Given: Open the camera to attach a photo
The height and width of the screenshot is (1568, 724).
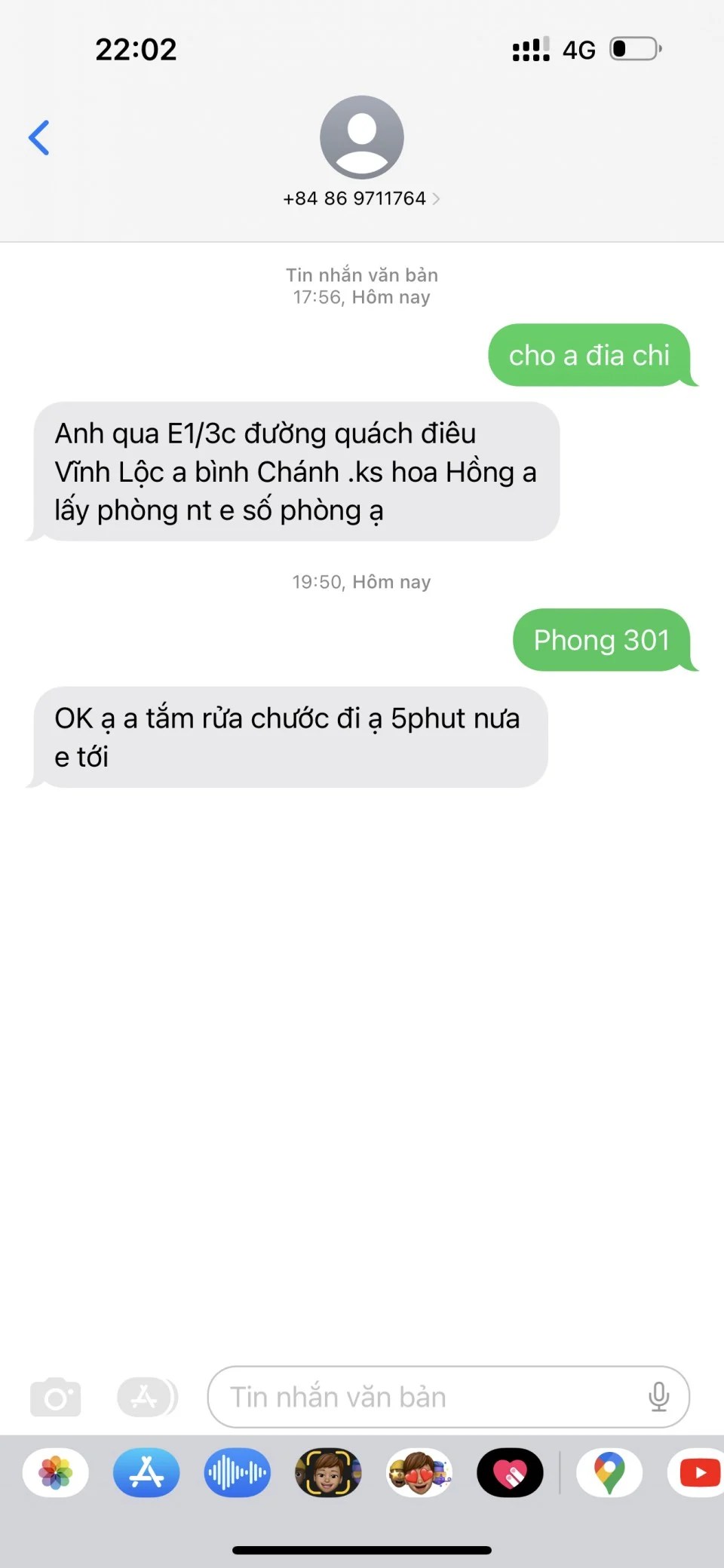Looking at the screenshot, I should (x=55, y=1397).
